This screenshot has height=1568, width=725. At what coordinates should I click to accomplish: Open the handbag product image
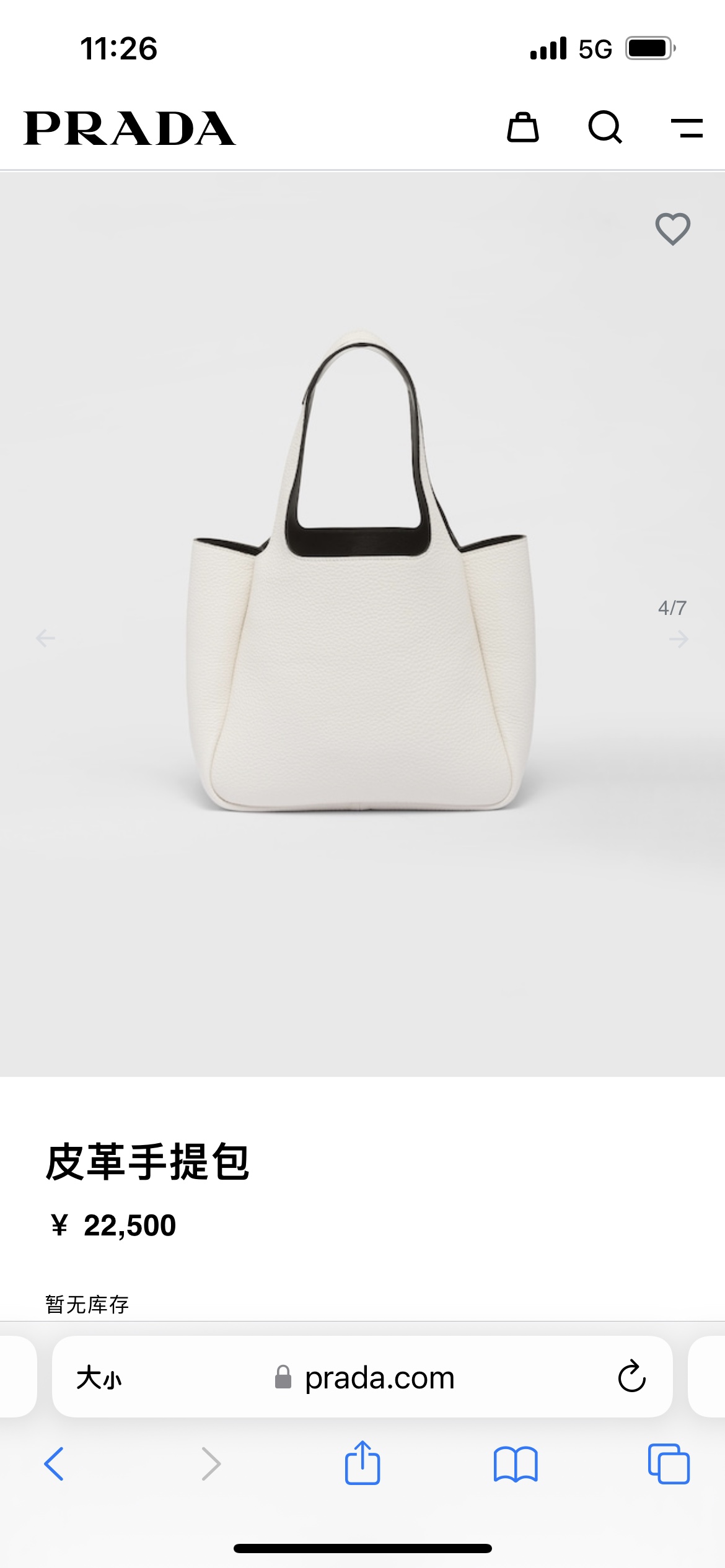pyautogui.click(x=361, y=570)
